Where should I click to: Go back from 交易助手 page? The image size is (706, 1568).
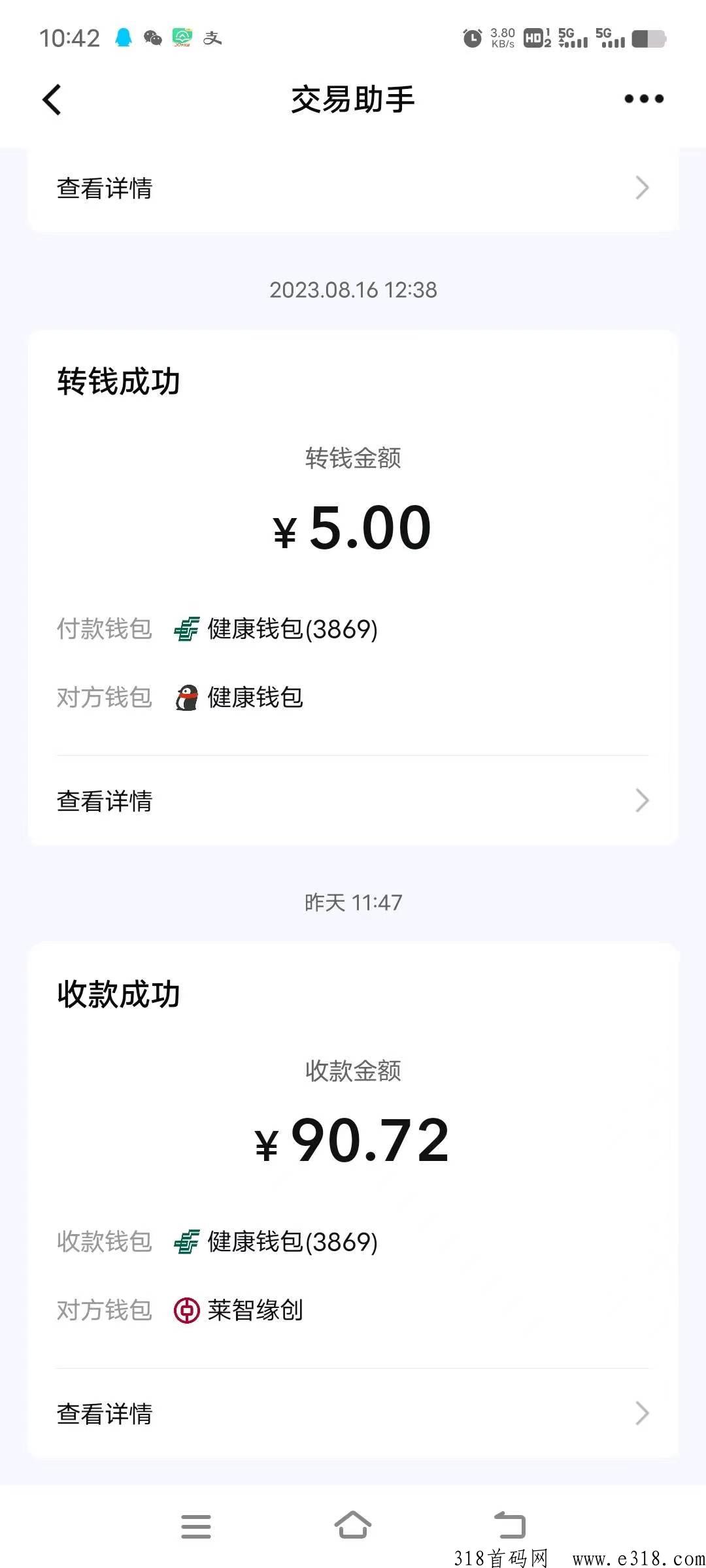pyautogui.click(x=52, y=100)
